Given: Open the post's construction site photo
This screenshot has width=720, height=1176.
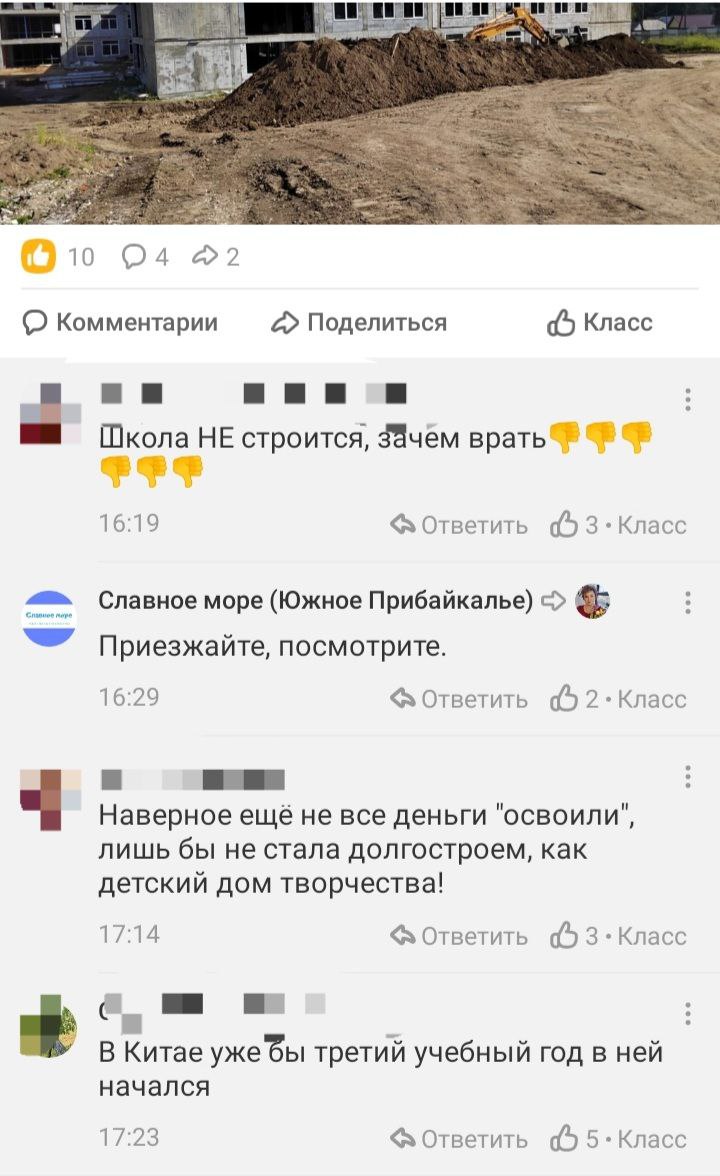Looking at the screenshot, I should (x=360, y=110).
